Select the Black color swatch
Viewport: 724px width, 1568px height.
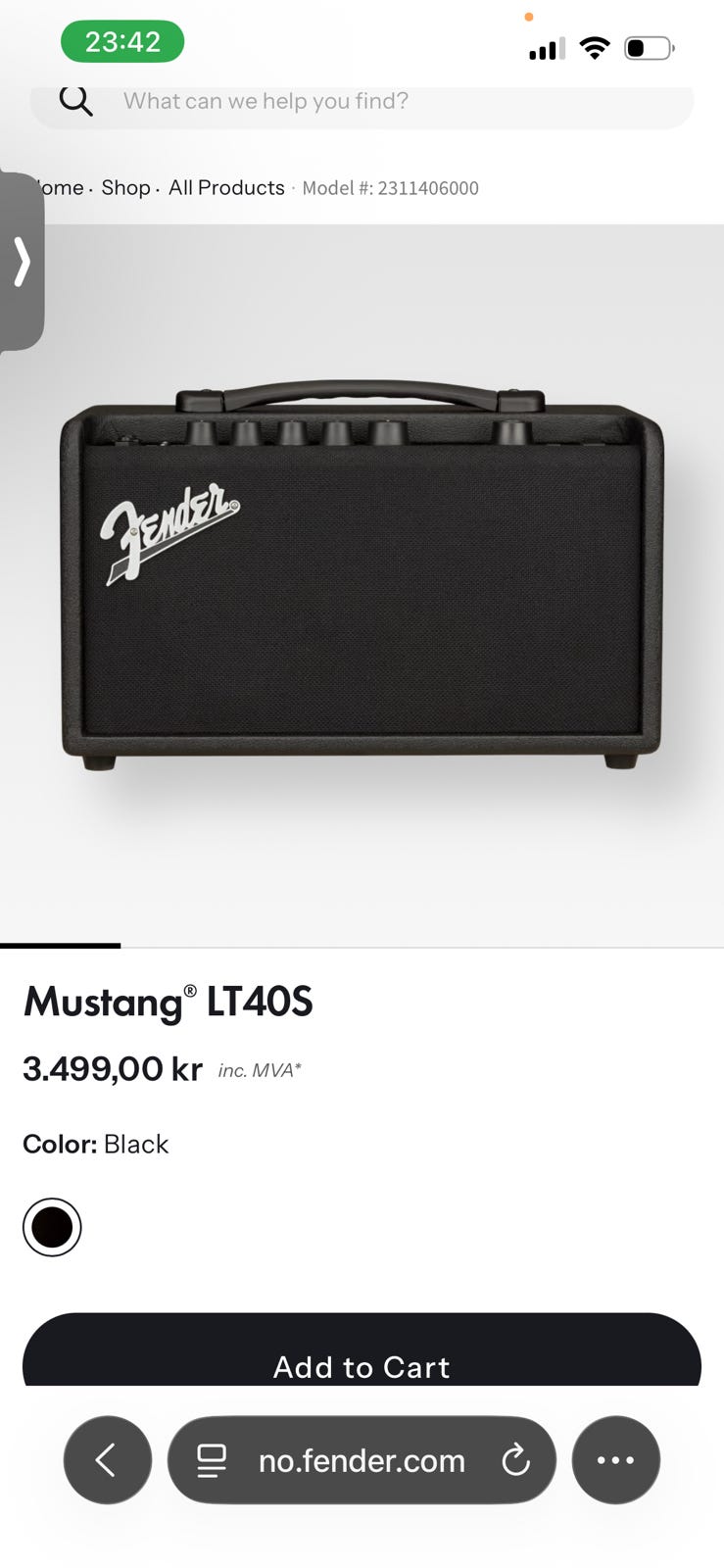pyautogui.click(x=52, y=1227)
